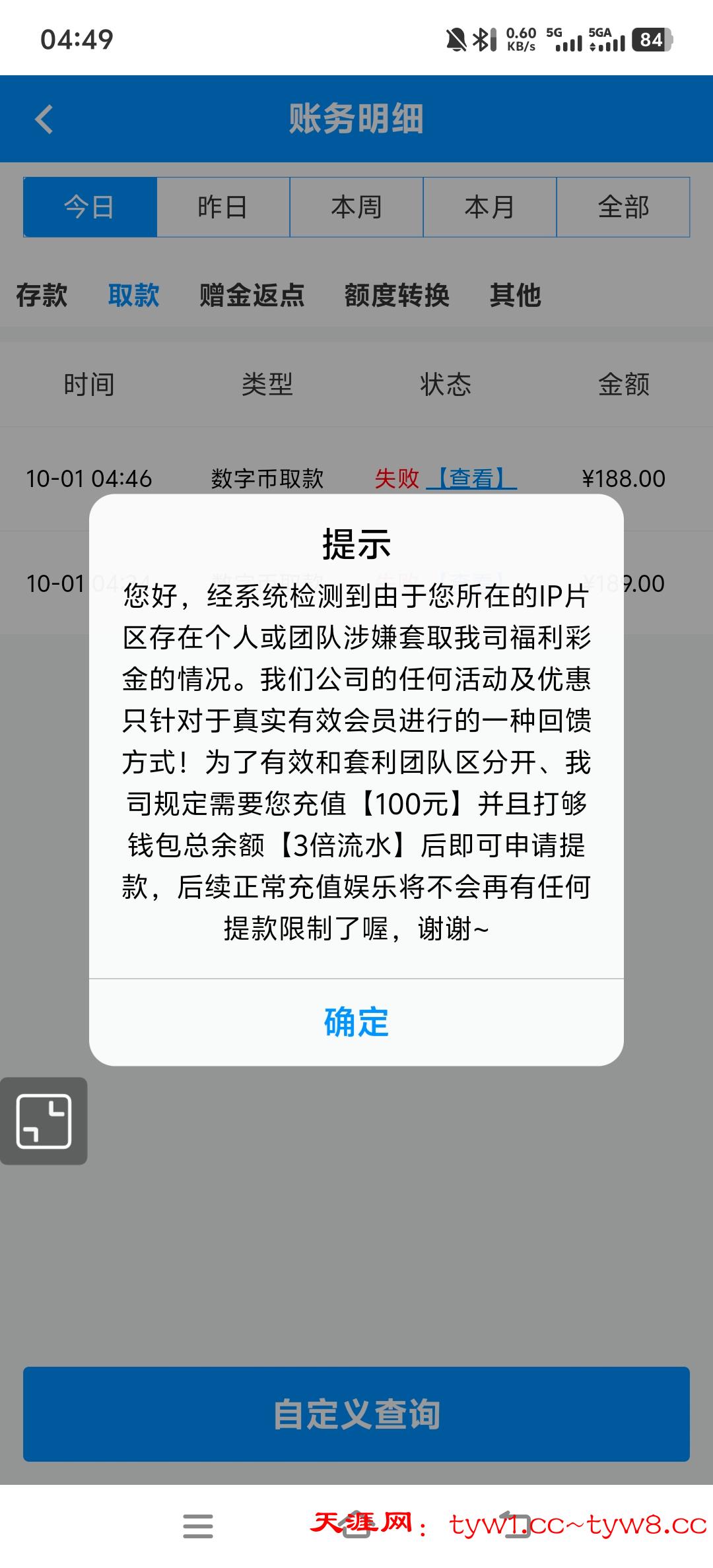Select the 本月 period tab
The image size is (713, 1568).
tap(490, 207)
